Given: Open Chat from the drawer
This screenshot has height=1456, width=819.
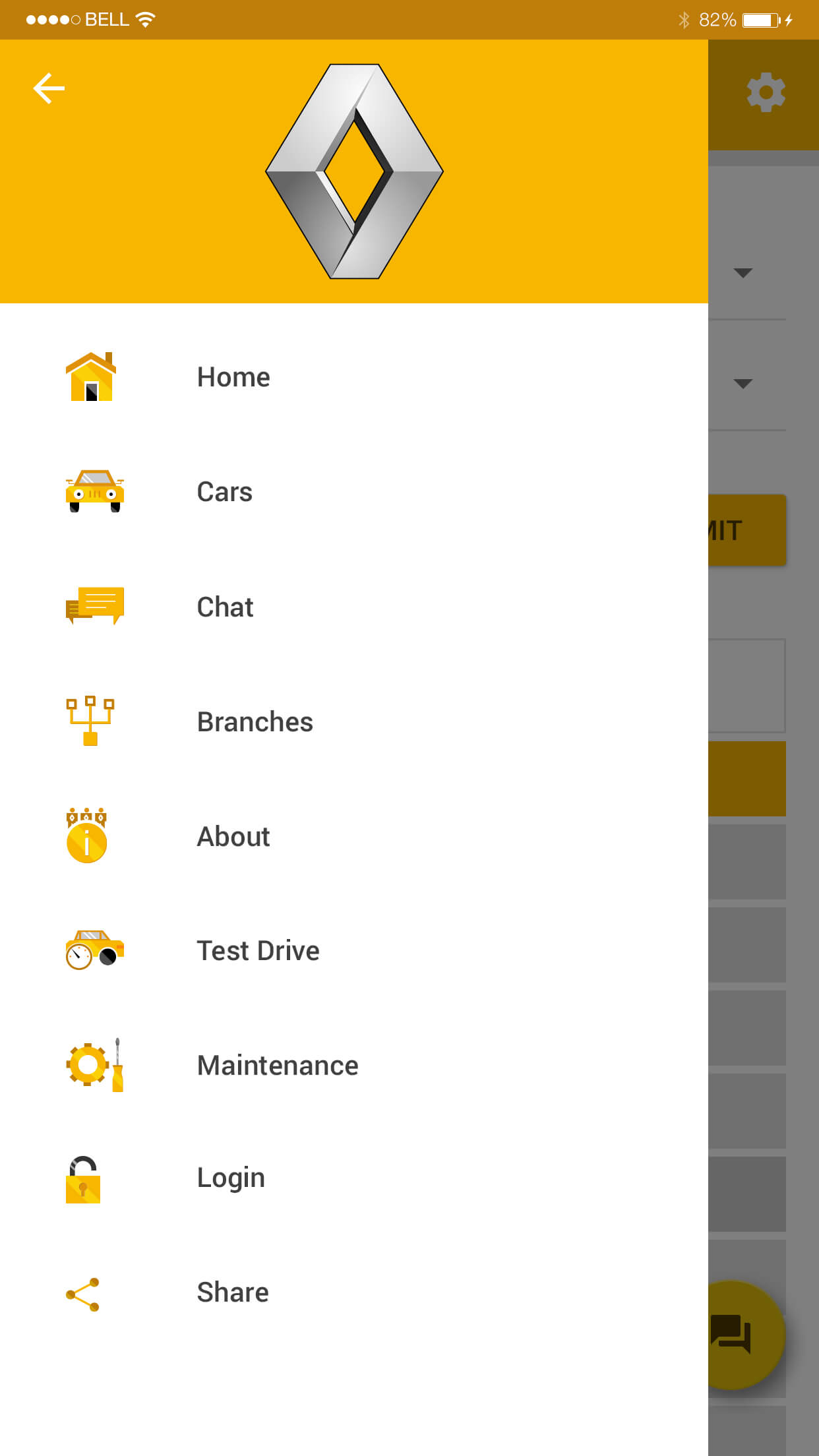Looking at the screenshot, I should [354, 607].
